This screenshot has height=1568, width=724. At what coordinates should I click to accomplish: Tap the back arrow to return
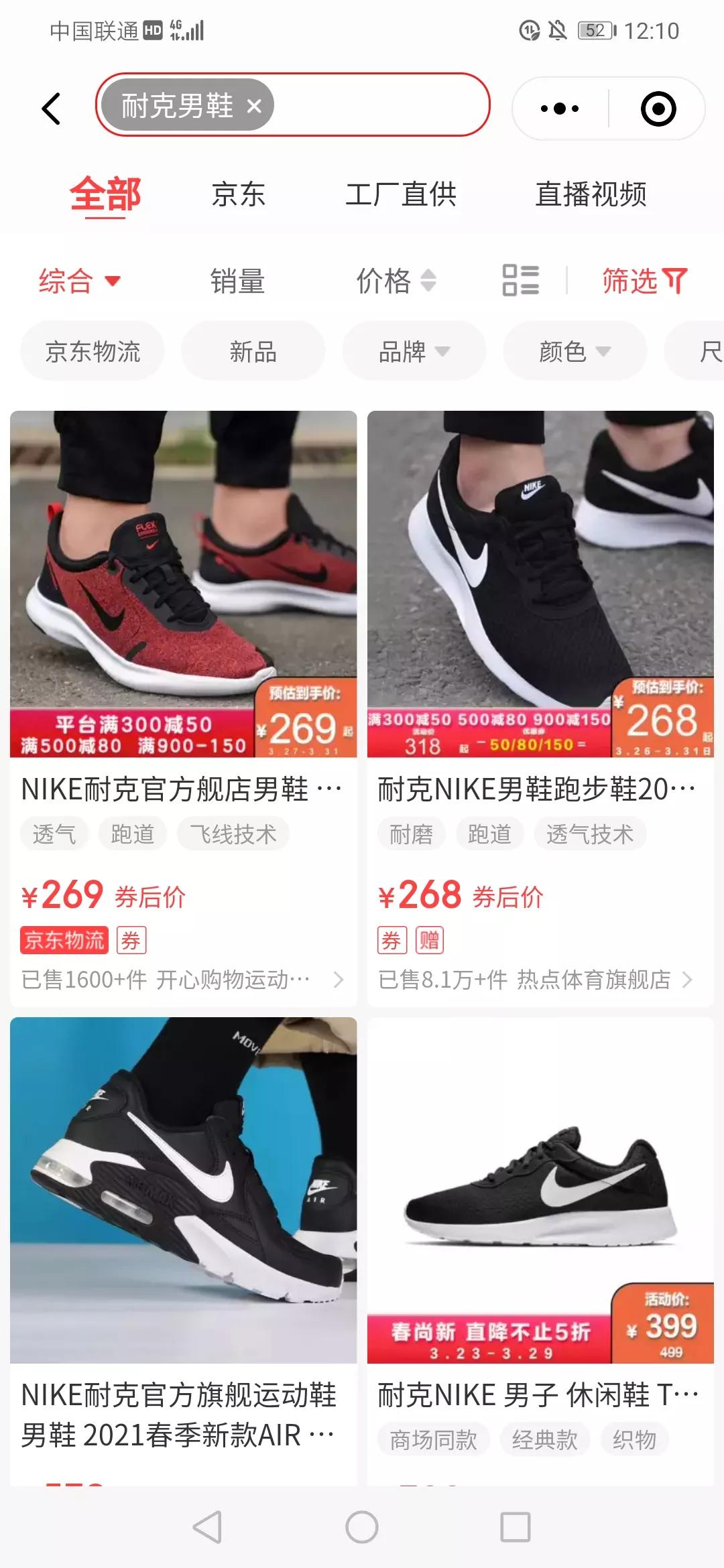click(50, 107)
